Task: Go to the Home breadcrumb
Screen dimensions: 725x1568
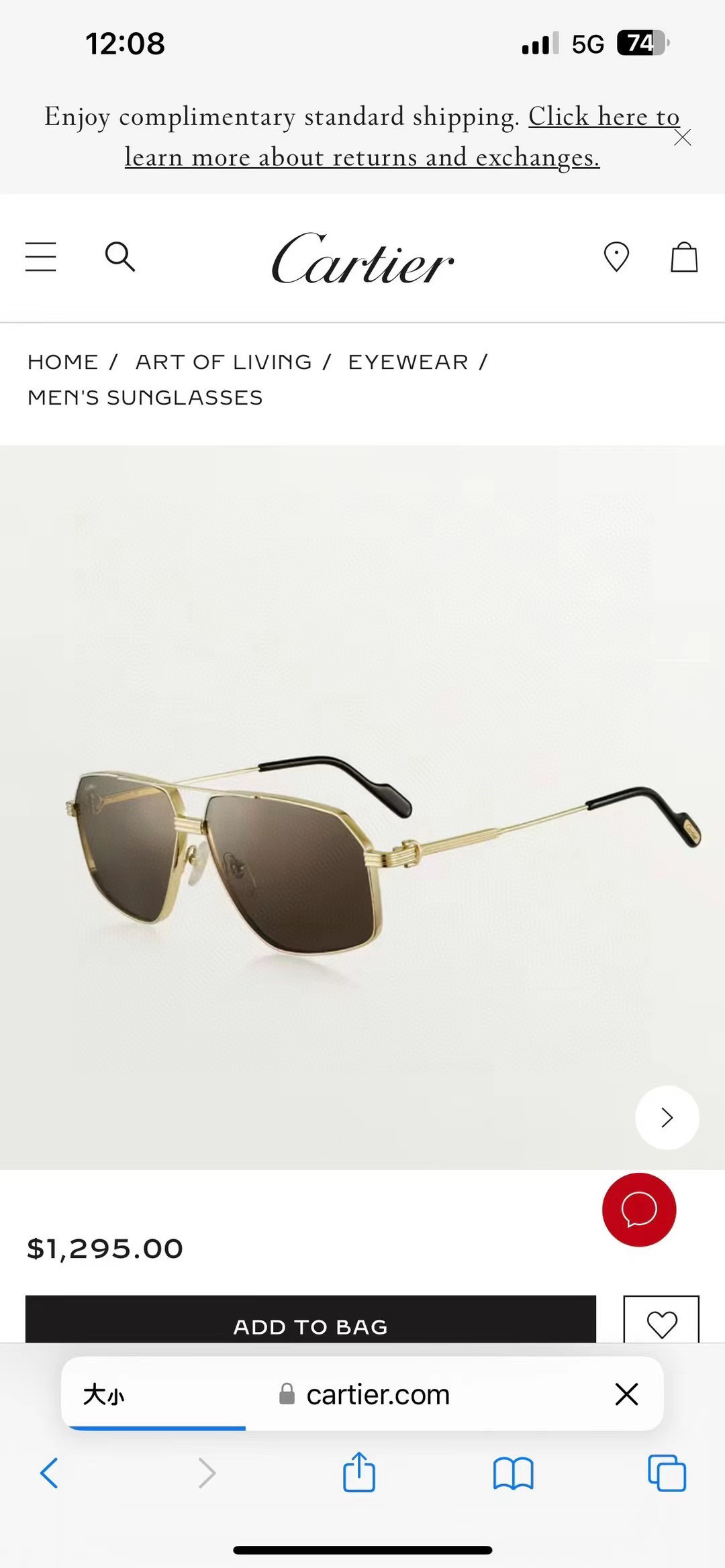Action: [63, 362]
